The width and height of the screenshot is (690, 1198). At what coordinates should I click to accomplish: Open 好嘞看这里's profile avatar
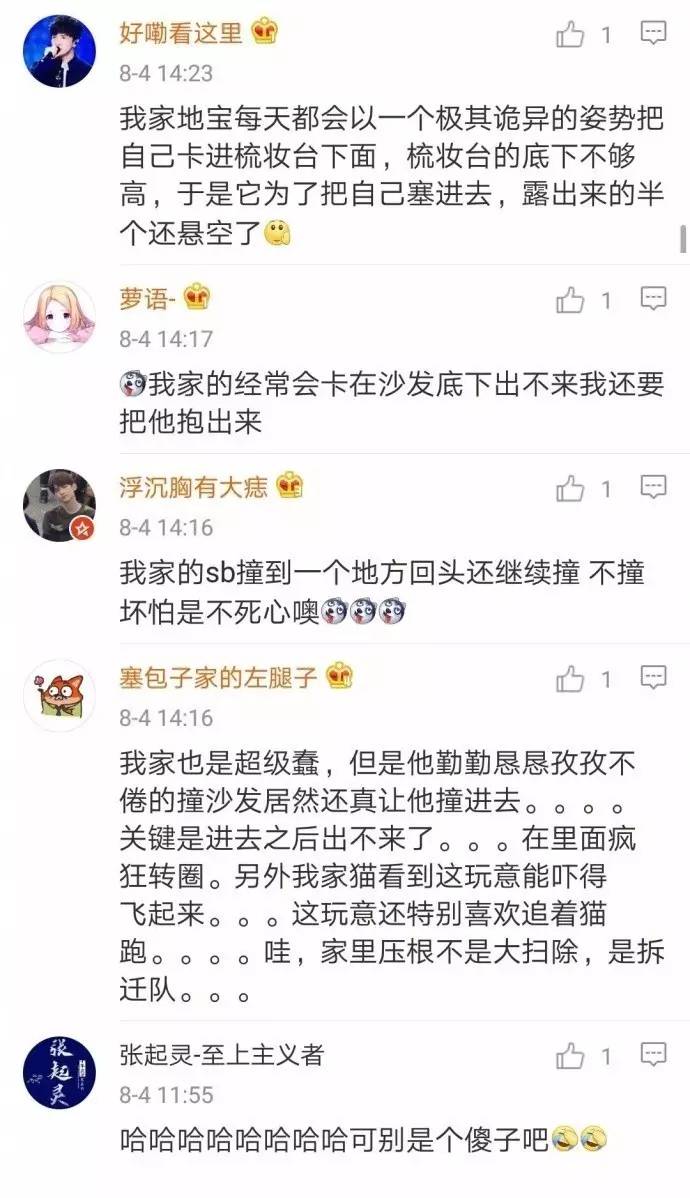coord(59,51)
